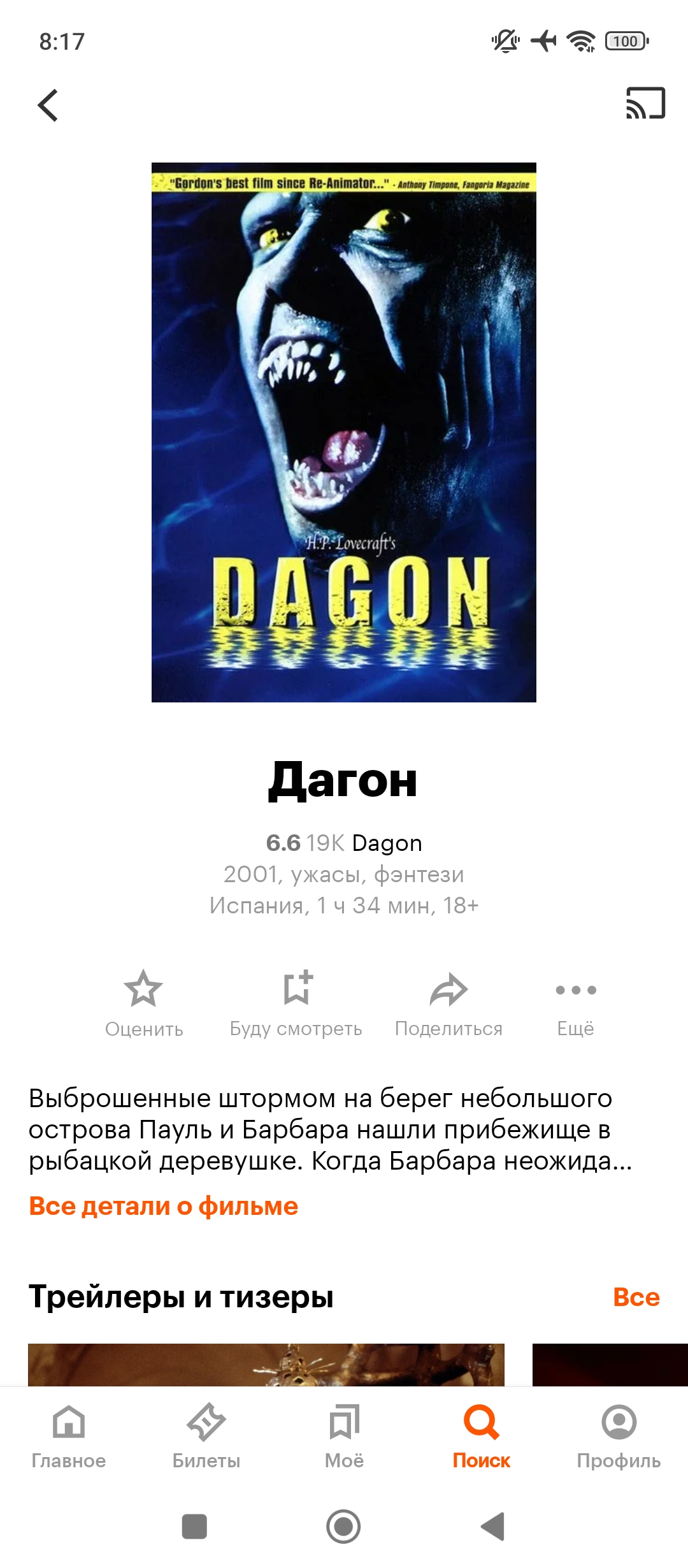Viewport: 688px width, 1568px height.
Task: Open recent apps with square button
Action: 194,1527
